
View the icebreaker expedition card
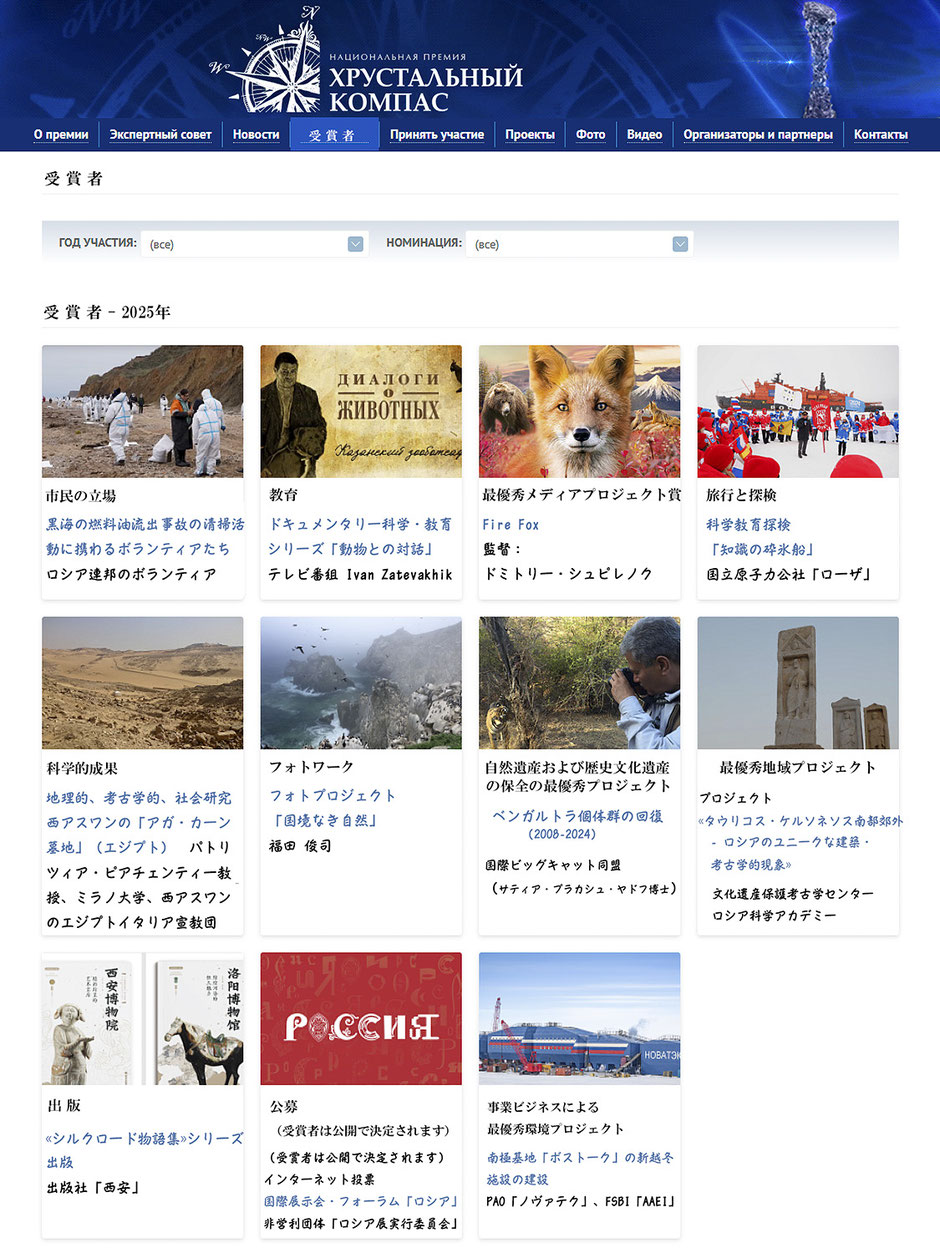798,411
